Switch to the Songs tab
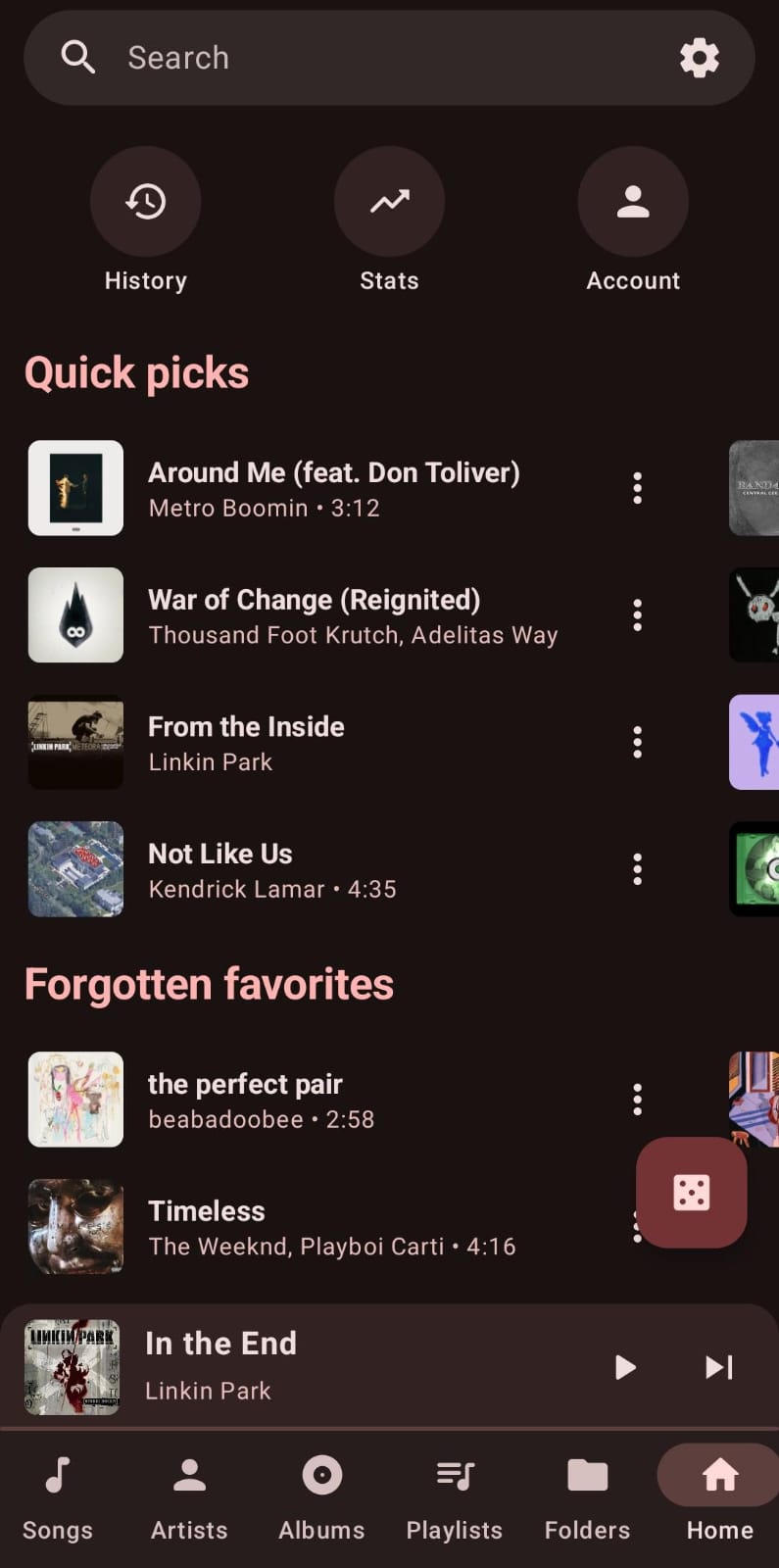The width and height of the screenshot is (779, 1568). click(x=58, y=1498)
